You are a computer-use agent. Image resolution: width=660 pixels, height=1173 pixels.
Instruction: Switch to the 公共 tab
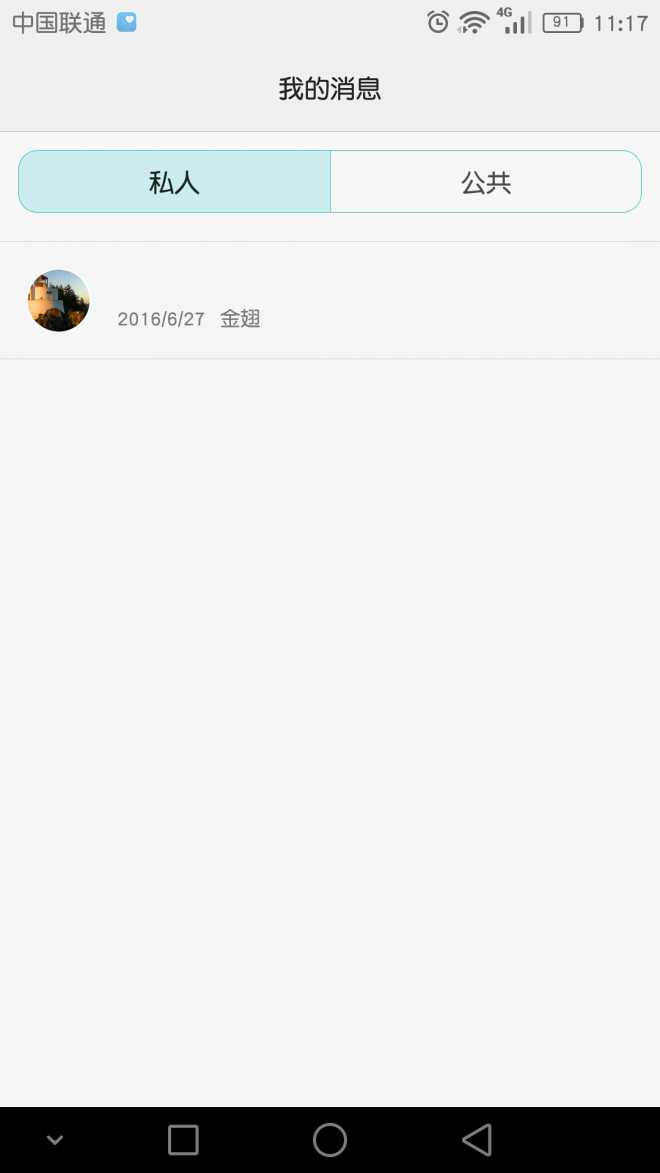click(486, 182)
